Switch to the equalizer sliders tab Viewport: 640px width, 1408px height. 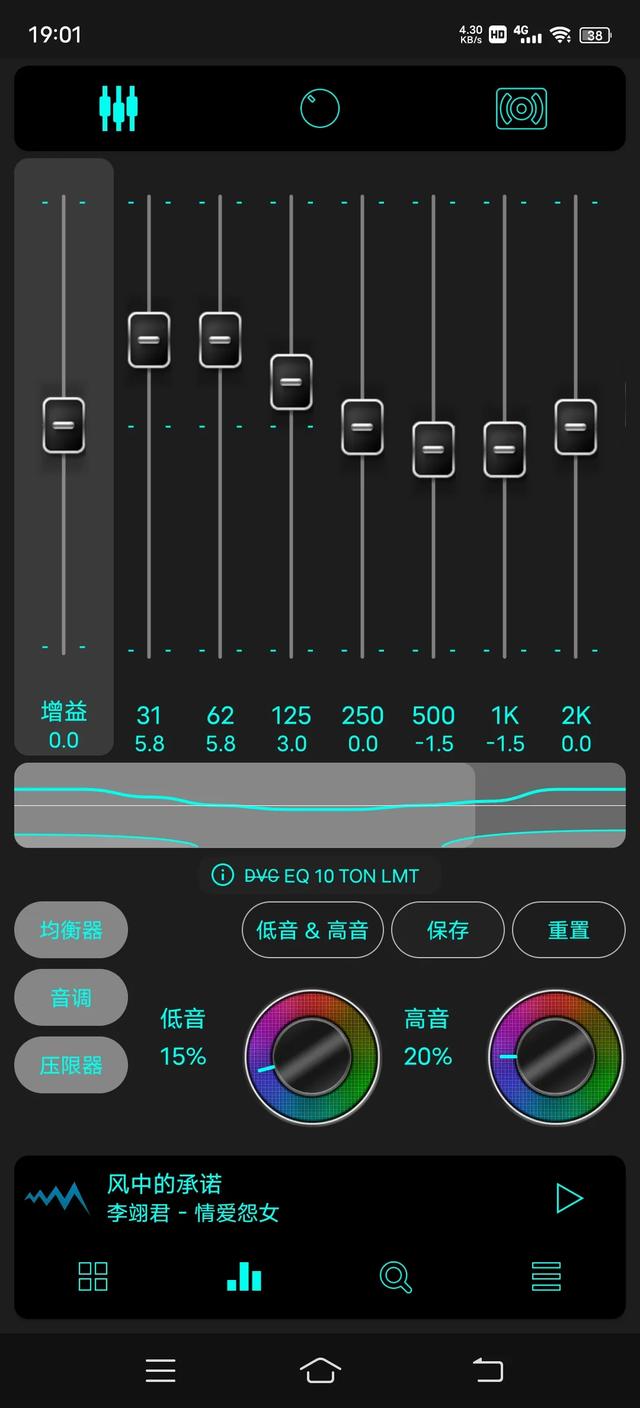[x=118, y=108]
